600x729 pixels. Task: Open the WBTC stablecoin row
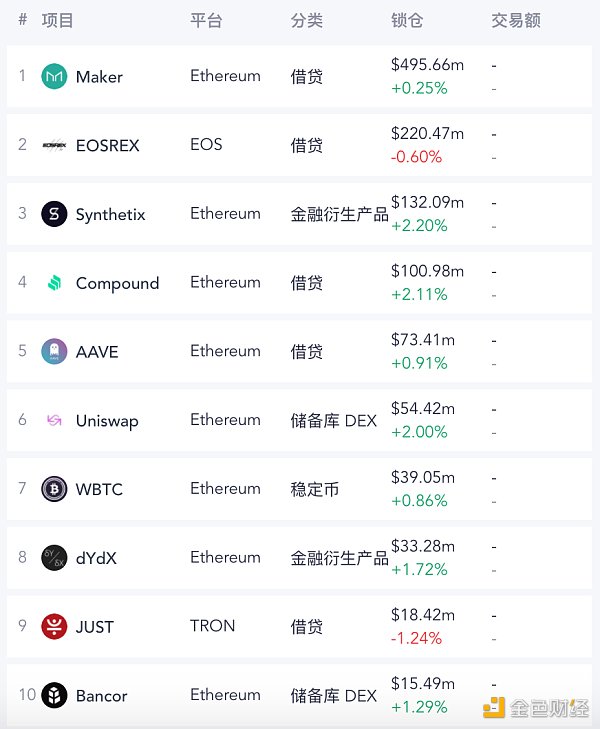[x=99, y=490]
